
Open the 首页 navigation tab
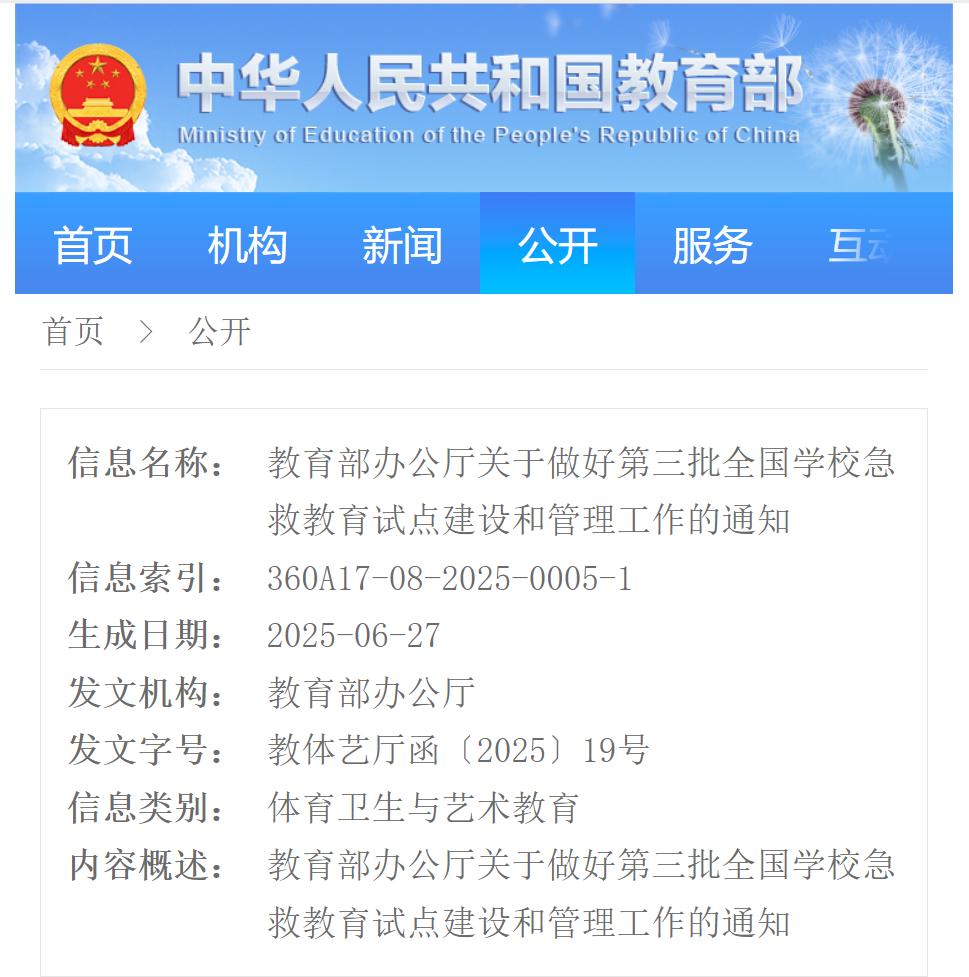tap(93, 245)
